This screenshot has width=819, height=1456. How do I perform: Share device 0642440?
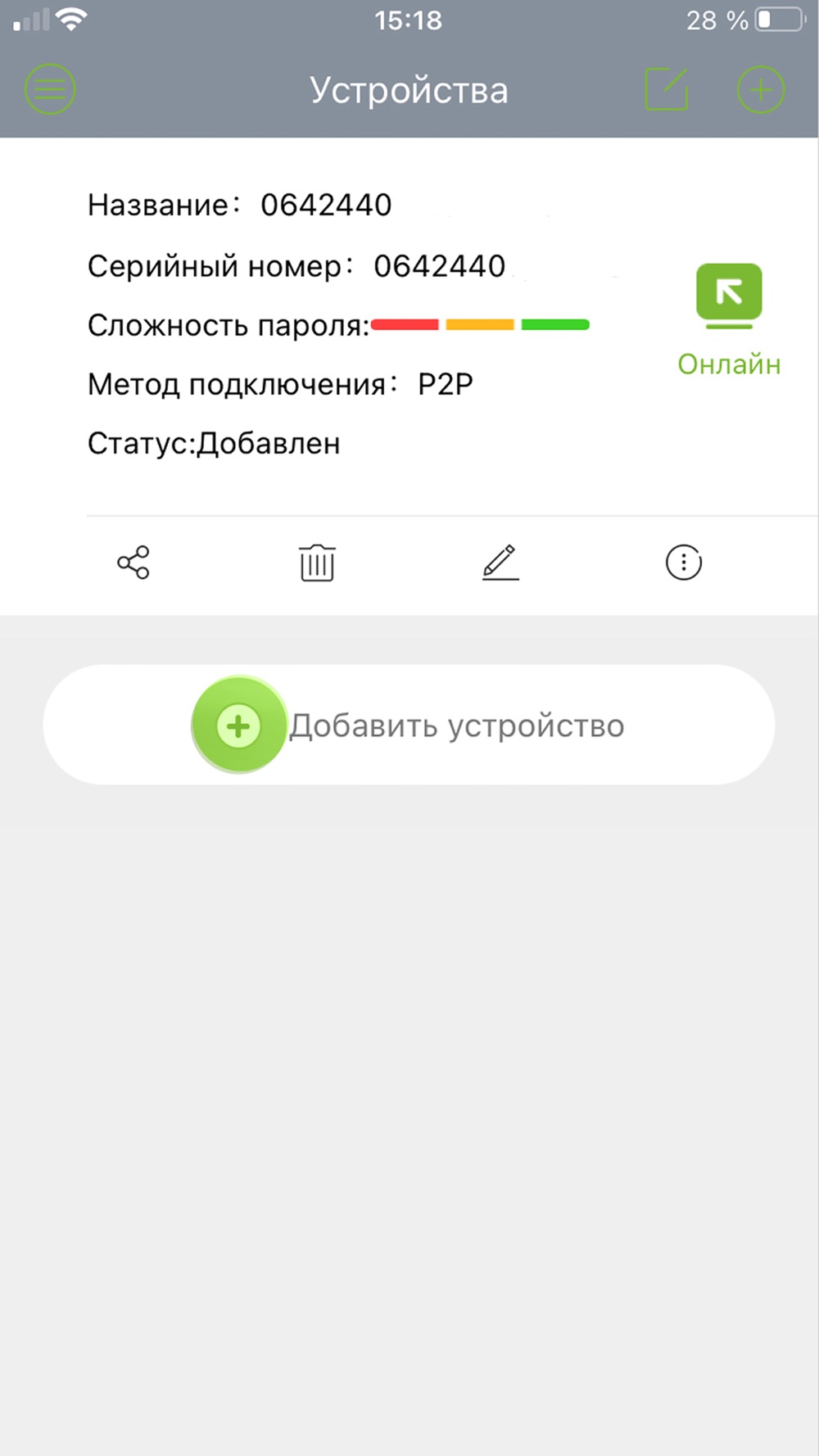(133, 563)
